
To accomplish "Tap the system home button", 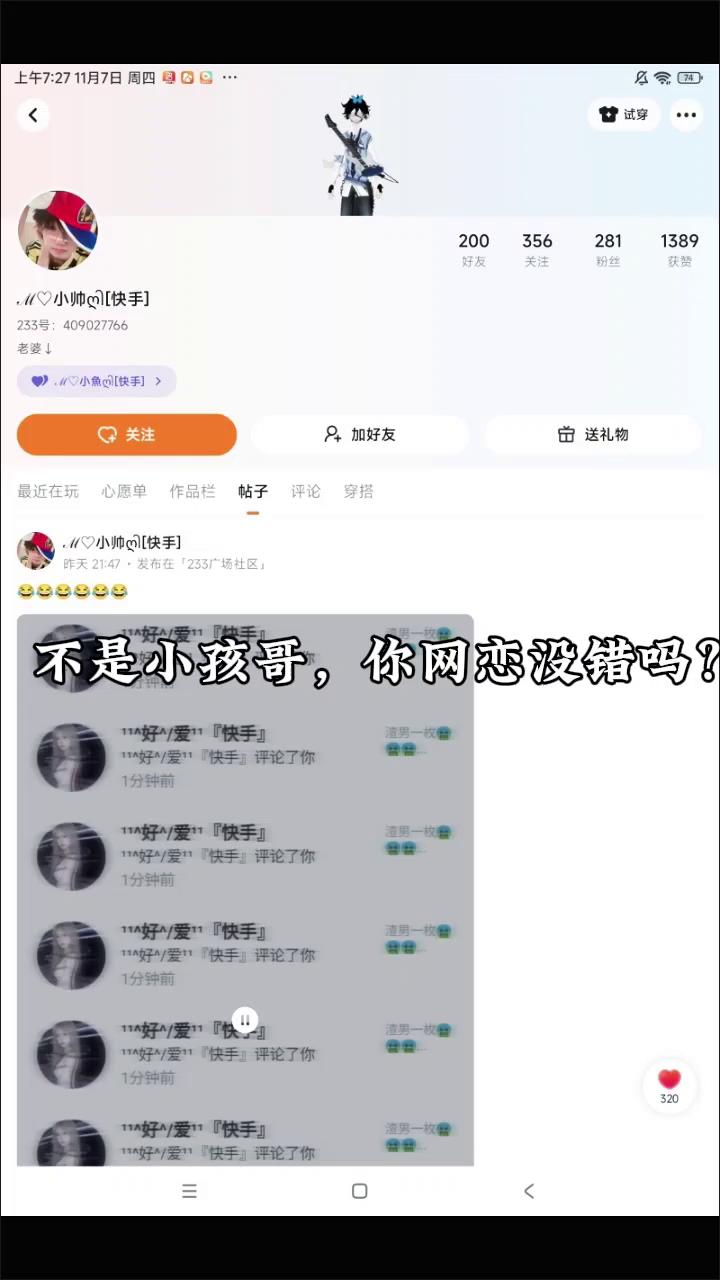I will pos(360,1191).
